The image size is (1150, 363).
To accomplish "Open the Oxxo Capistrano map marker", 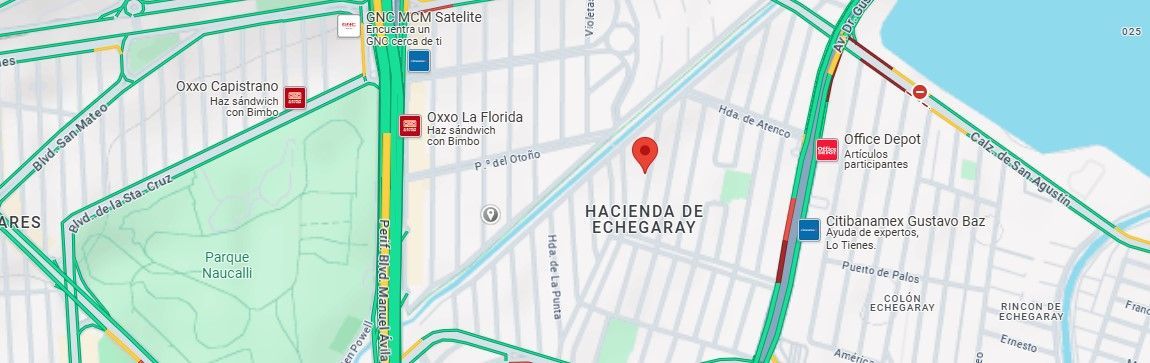I will click(295, 98).
